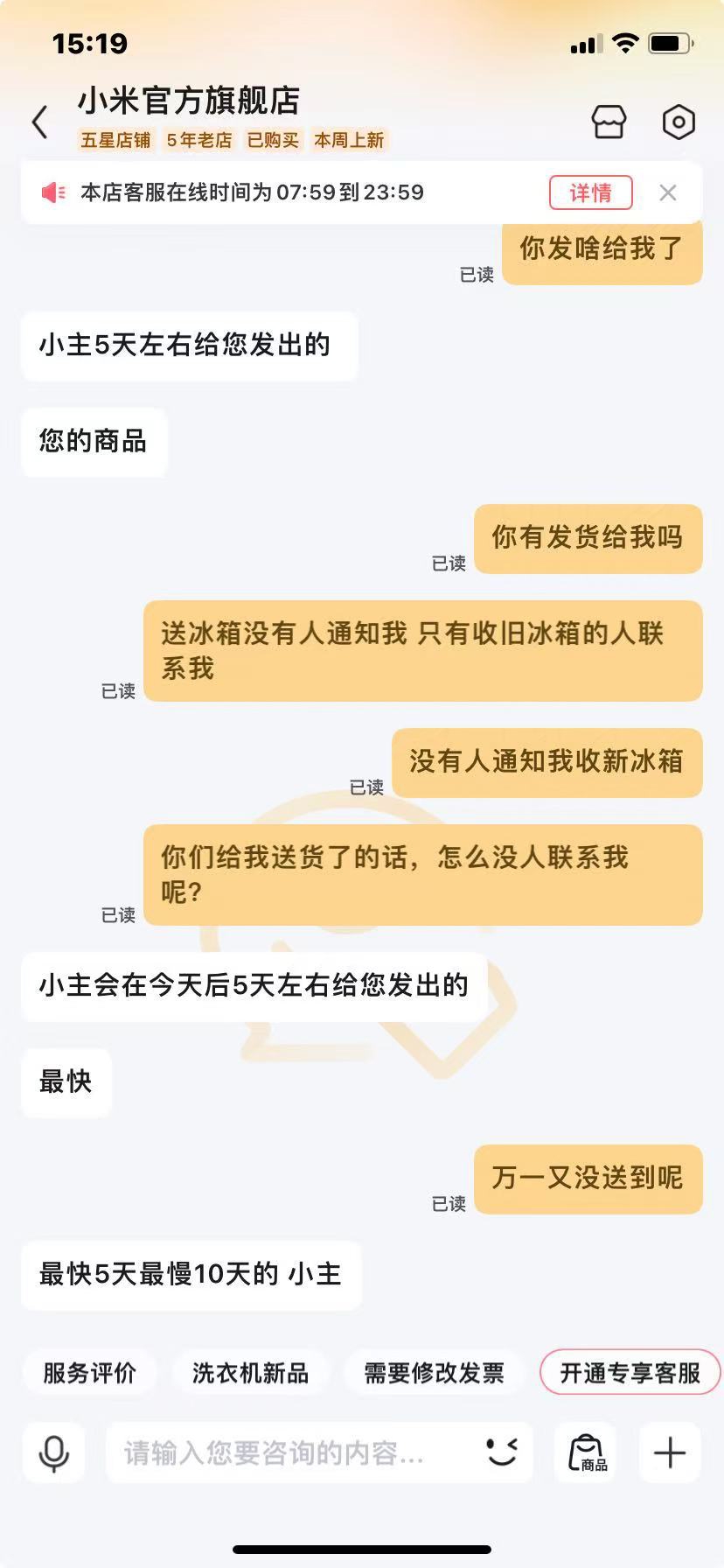
Task: Open the 商品 bag button
Action: [x=587, y=1453]
